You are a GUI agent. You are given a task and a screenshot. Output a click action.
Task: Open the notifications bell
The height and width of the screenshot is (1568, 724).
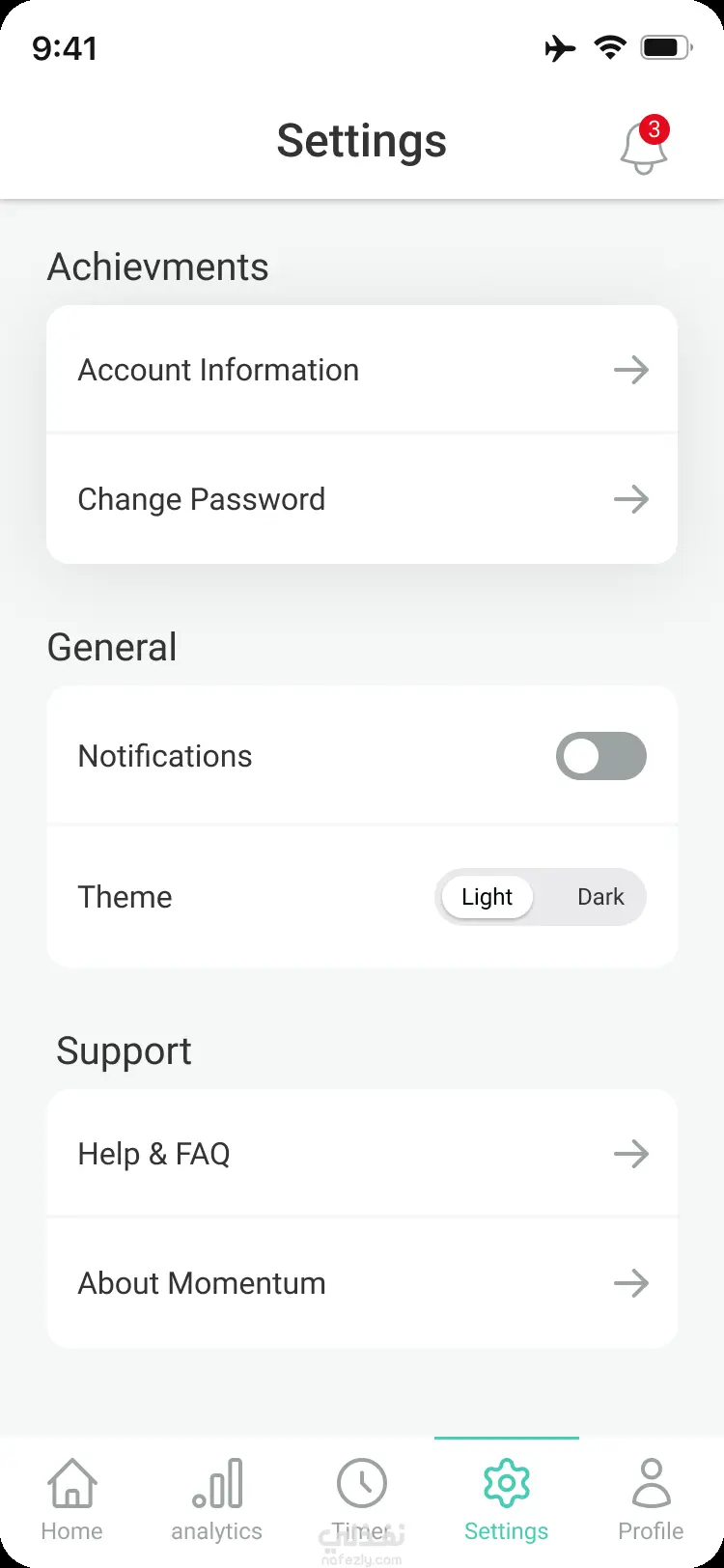tap(644, 146)
